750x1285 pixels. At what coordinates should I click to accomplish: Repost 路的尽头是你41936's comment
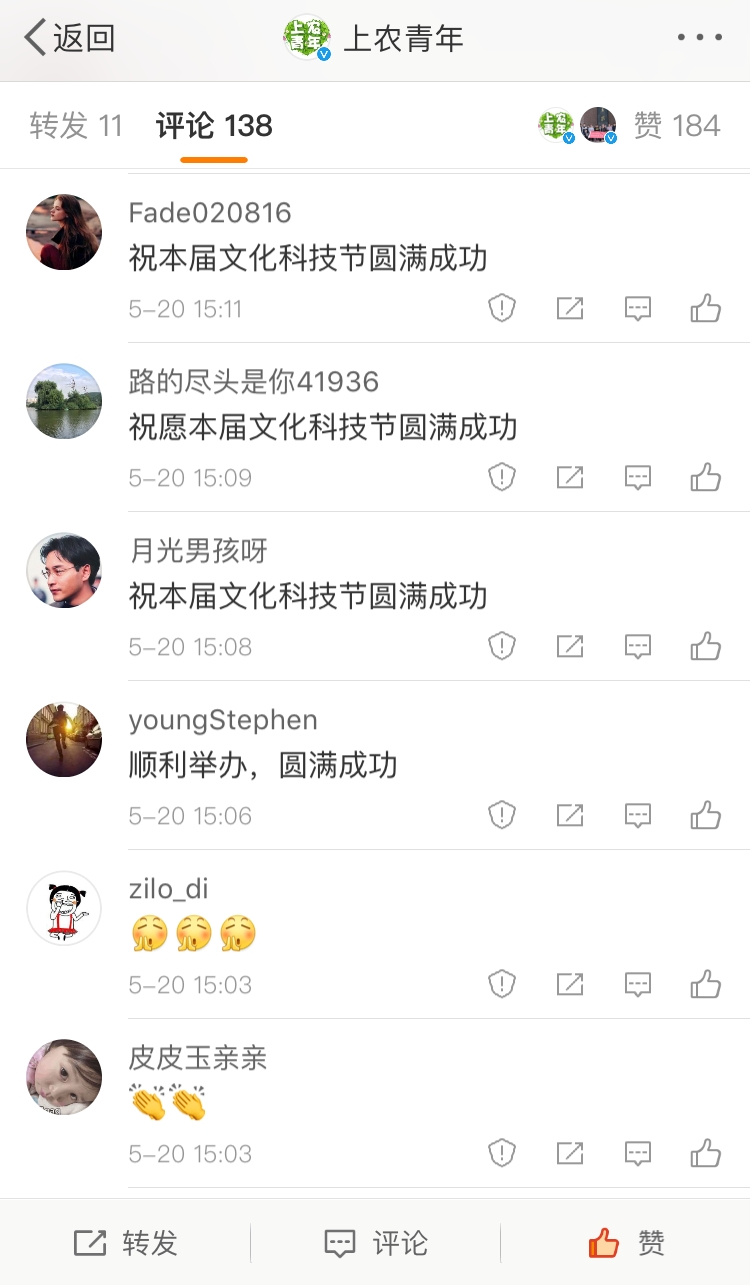[570, 477]
